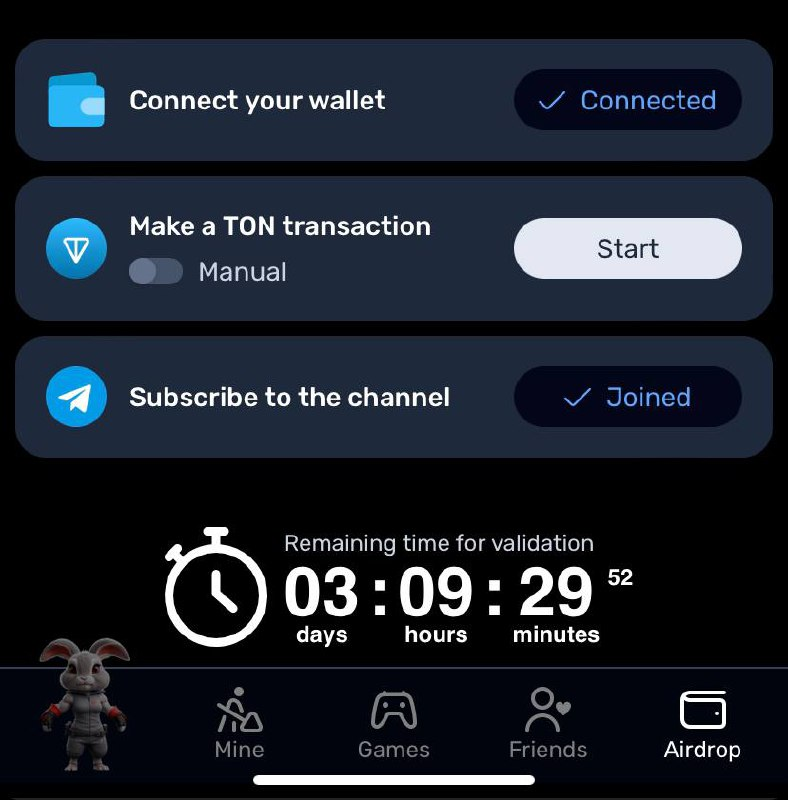Start the TON transaction

[x=627, y=248]
